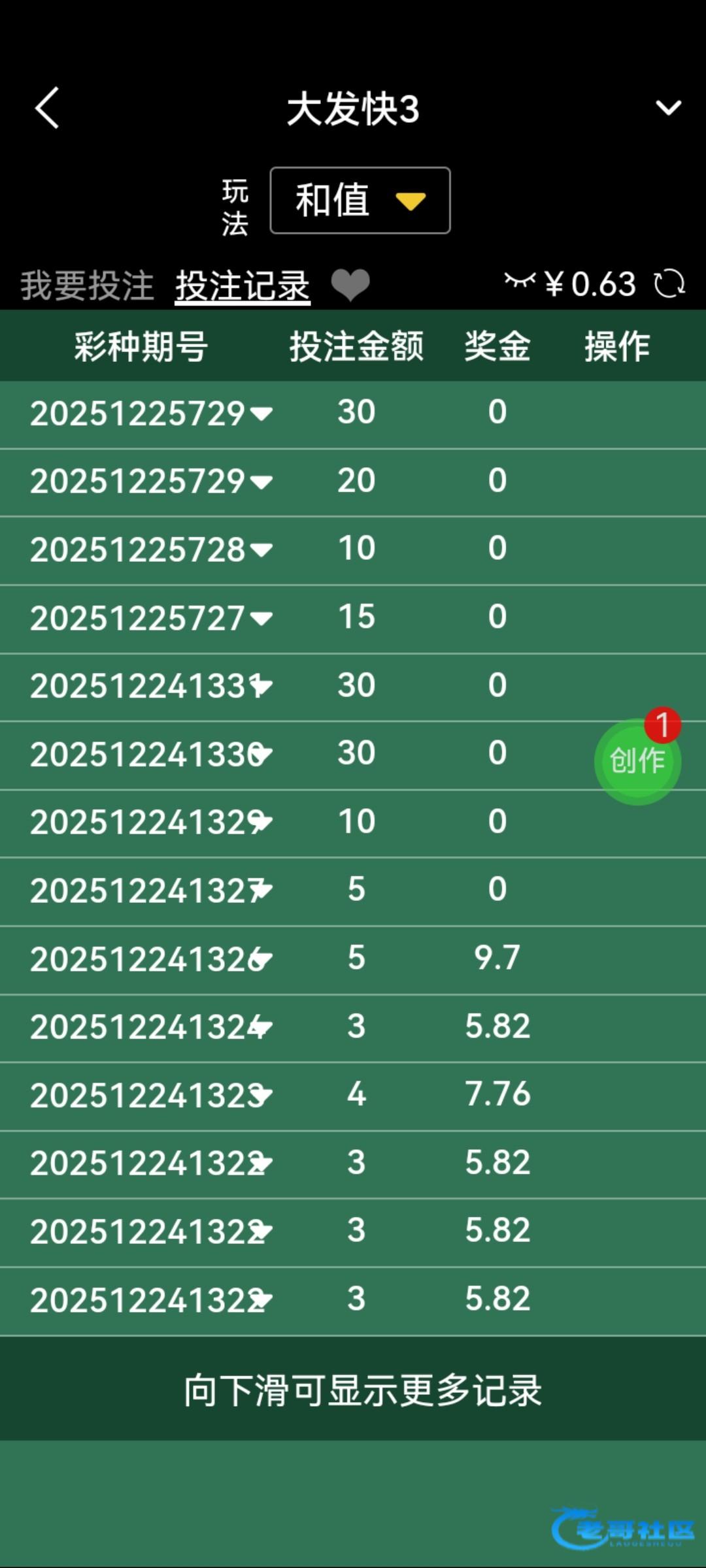The image size is (706, 1568).
Task: Open the 和值 play-type dropdown
Action: tap(360, 201)
